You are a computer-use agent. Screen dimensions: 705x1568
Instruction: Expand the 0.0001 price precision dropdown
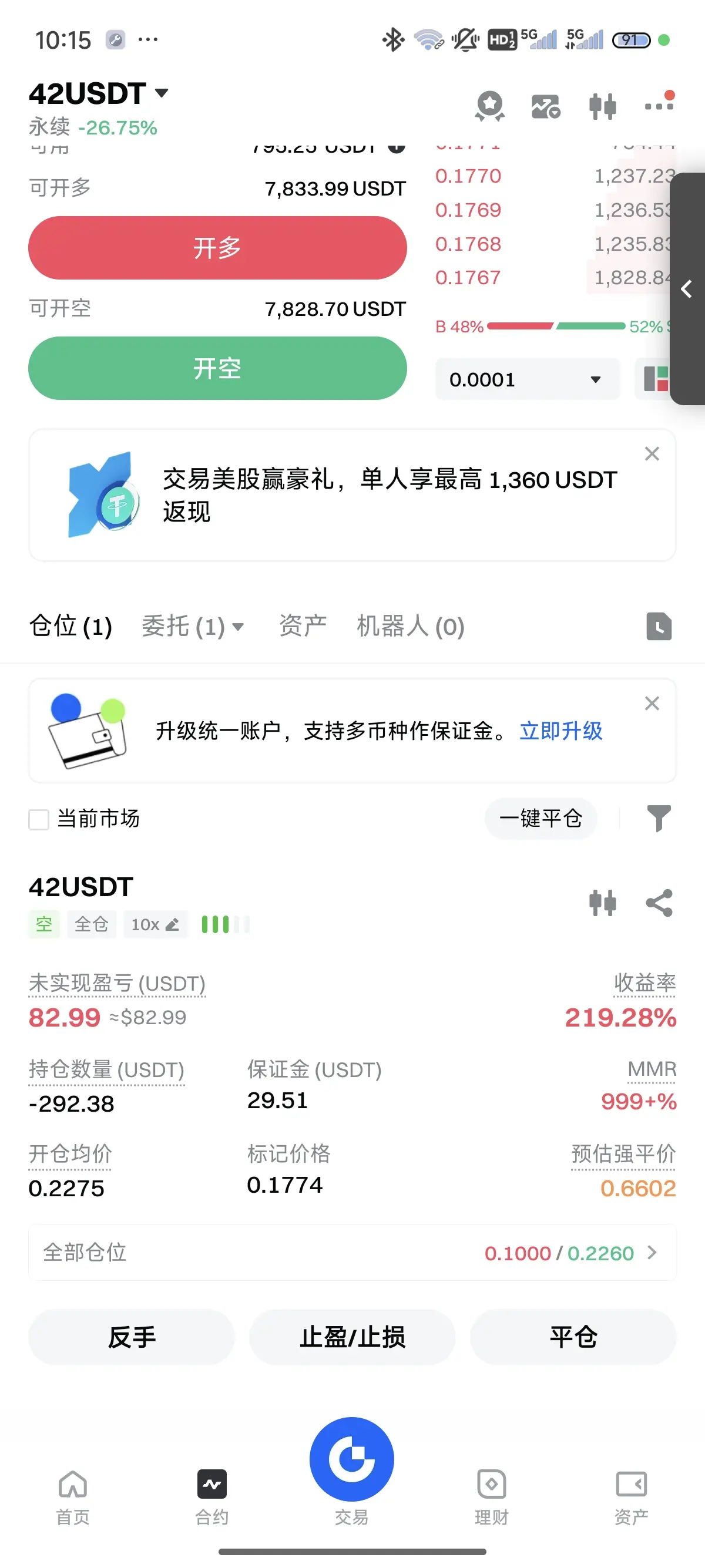tap(526, 379)
